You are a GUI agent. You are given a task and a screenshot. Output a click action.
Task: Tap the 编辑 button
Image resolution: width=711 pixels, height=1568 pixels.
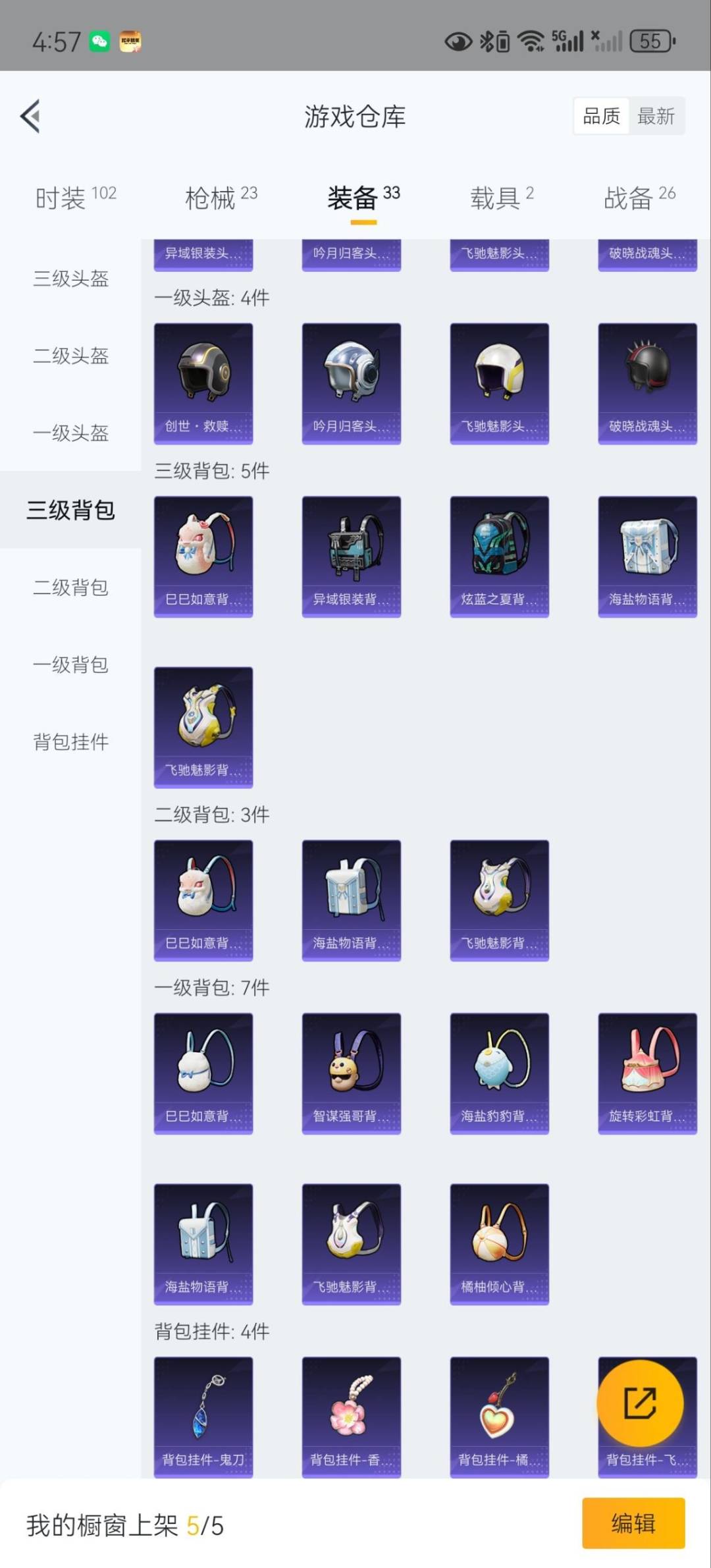633,1523
